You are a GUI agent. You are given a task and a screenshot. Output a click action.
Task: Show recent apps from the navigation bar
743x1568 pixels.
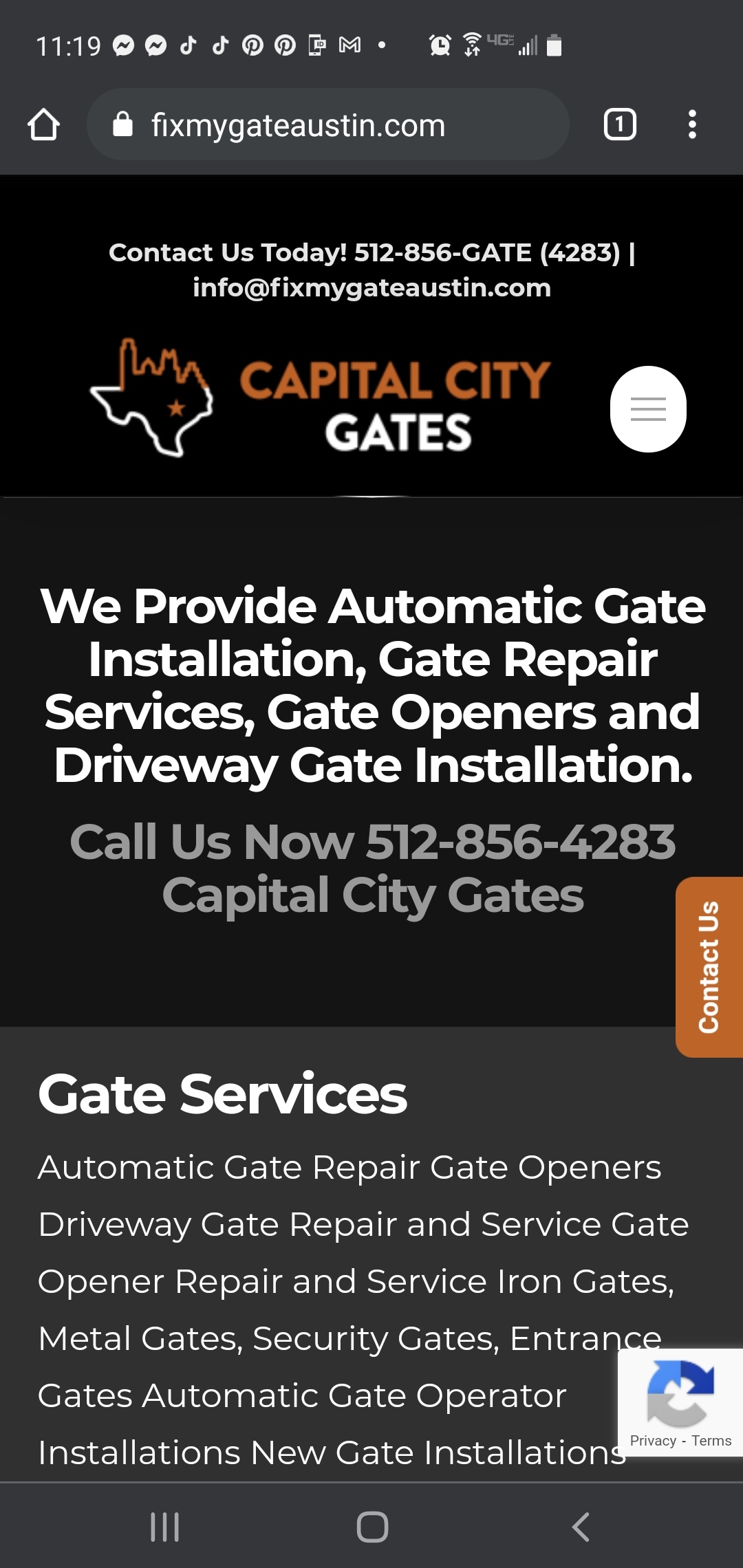[164, 1527]
